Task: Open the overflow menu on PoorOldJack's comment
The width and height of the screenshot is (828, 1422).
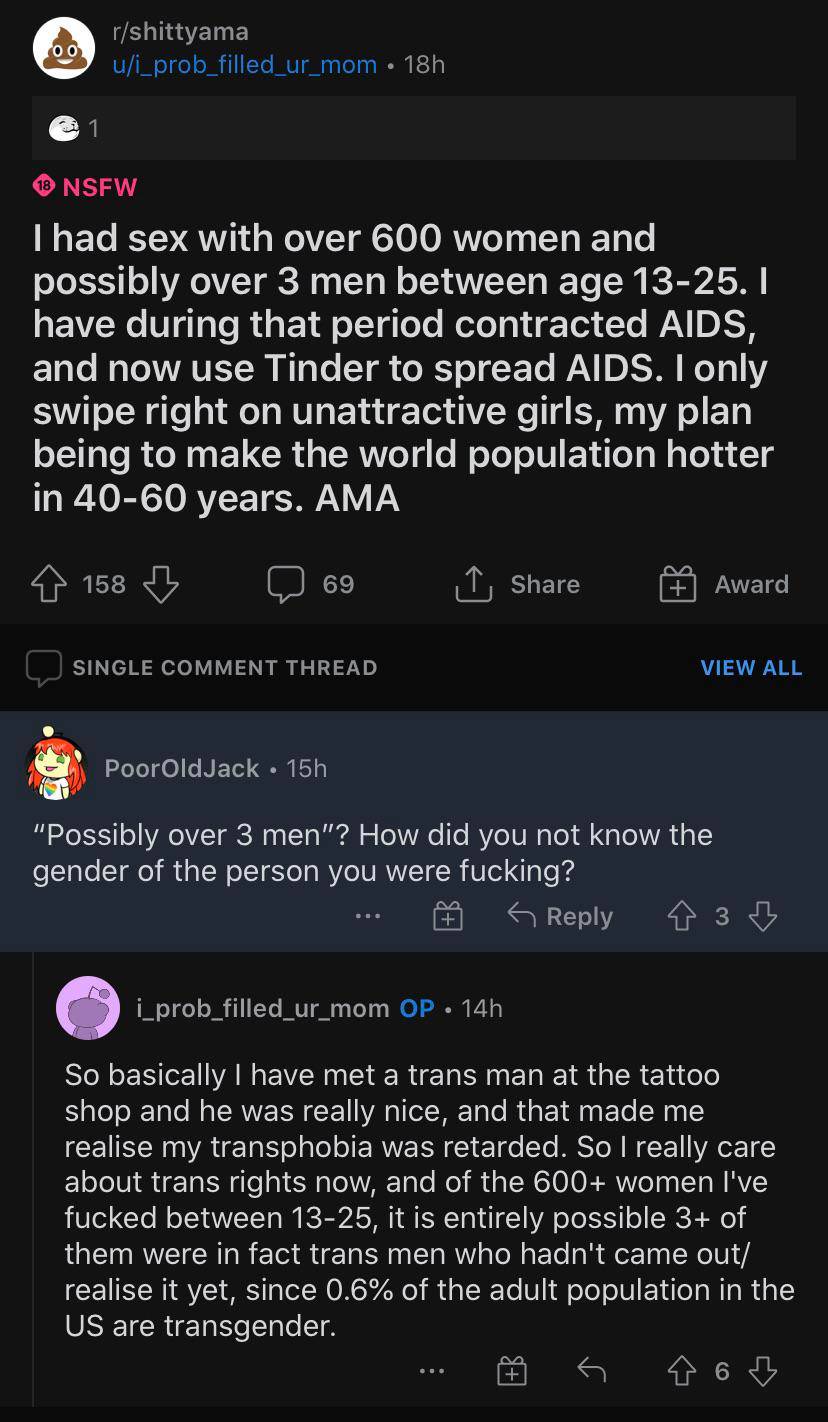Action: [369, 916]
